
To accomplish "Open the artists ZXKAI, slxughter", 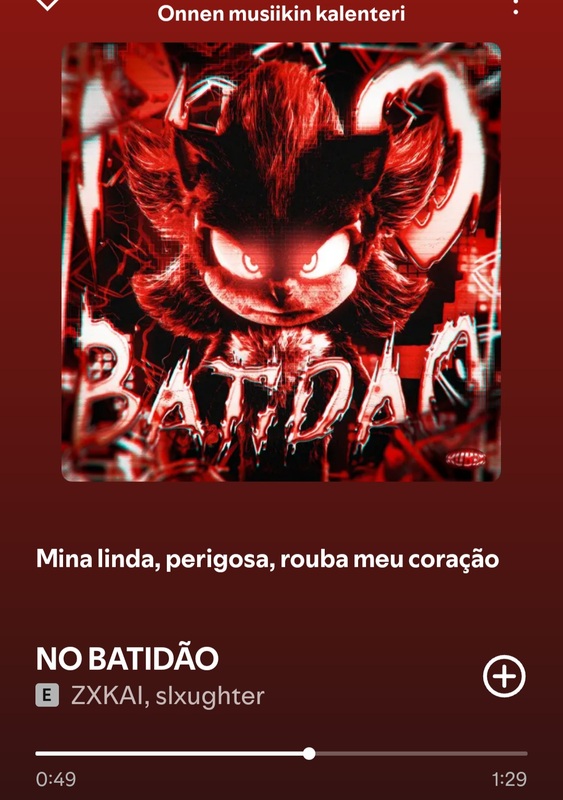I will coord(167,696).
